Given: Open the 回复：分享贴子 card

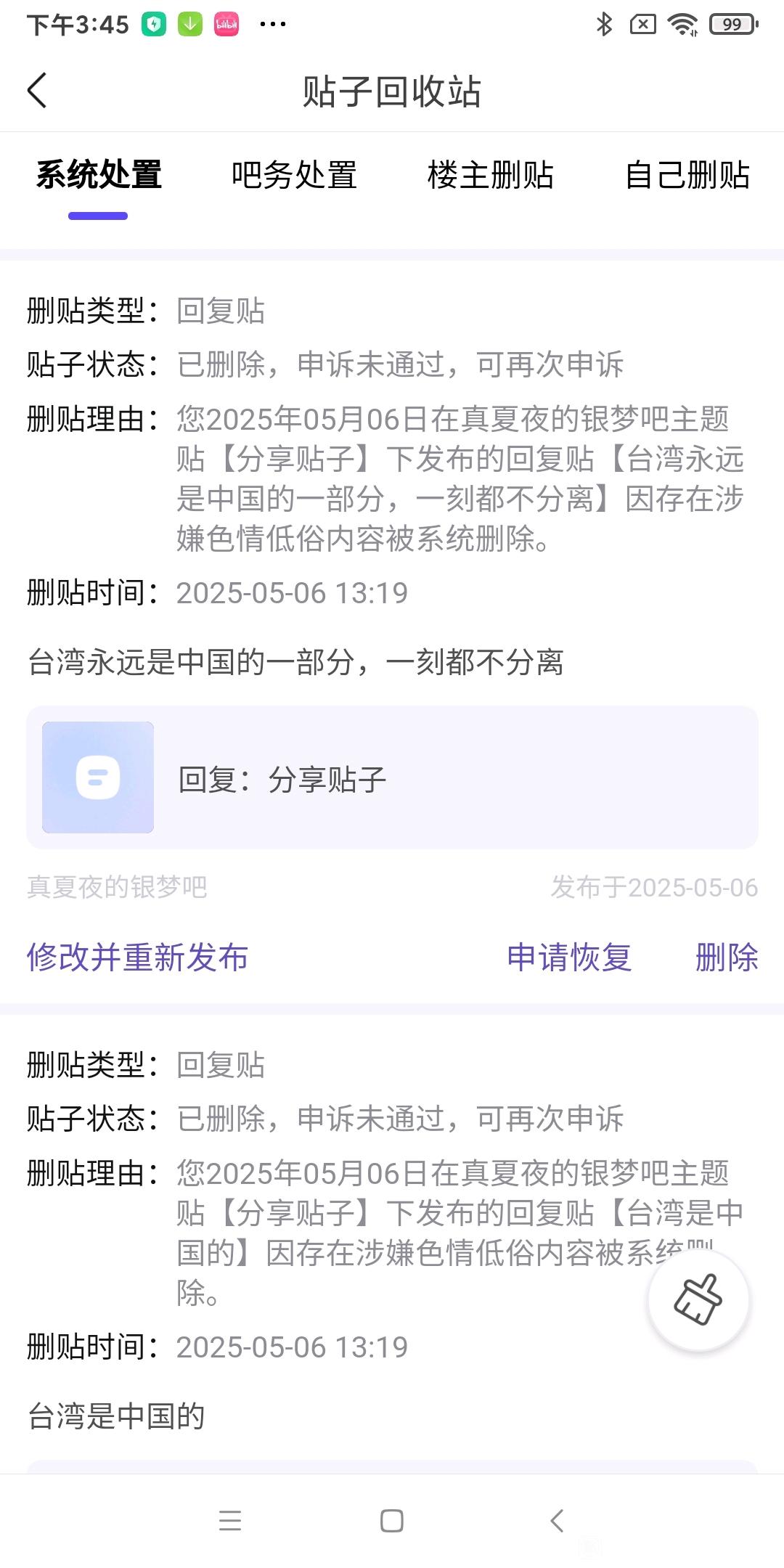Looking at the screenshot, I should (392, 777).
